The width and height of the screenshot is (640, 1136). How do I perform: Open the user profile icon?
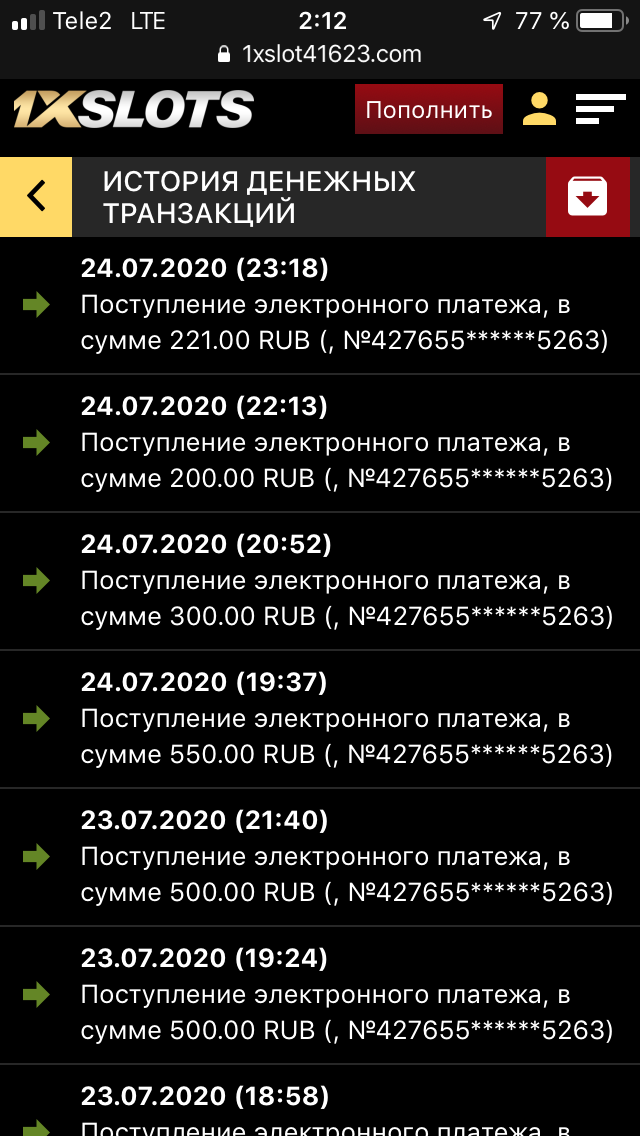pos(539,109)
